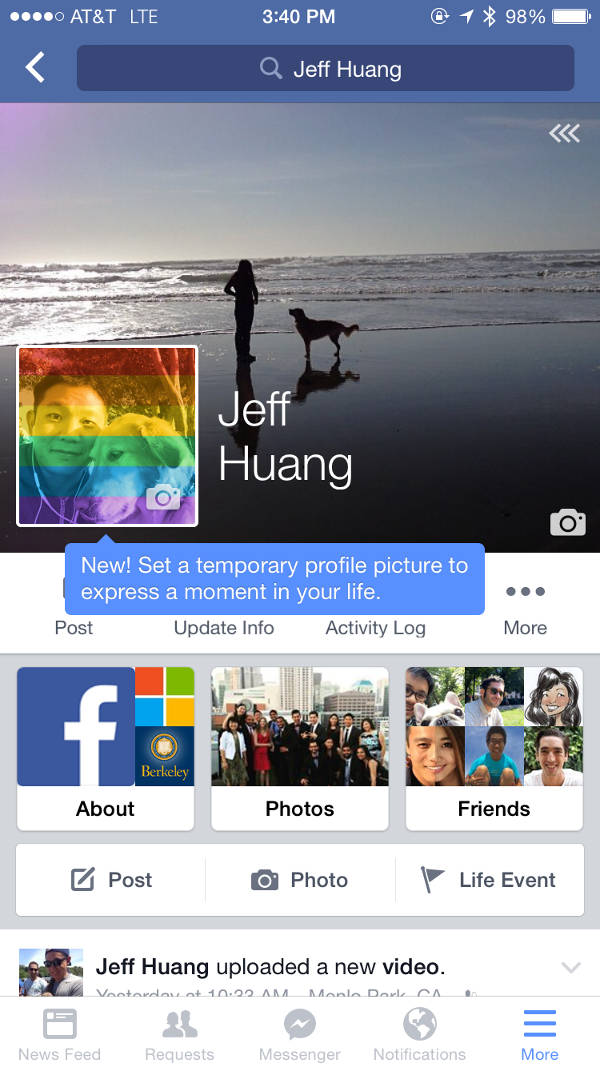Tap the triple chevron on cover photo
Screen dimensions: 600x1067
(565, 133)
